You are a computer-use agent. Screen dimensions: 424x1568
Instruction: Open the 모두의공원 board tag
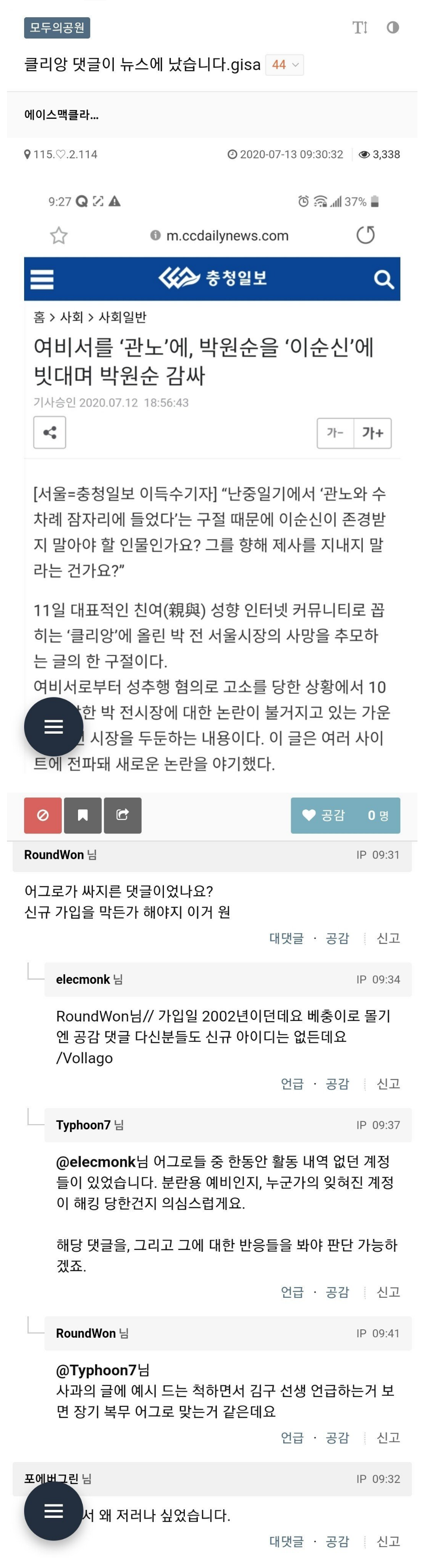[x=57, y=28]
